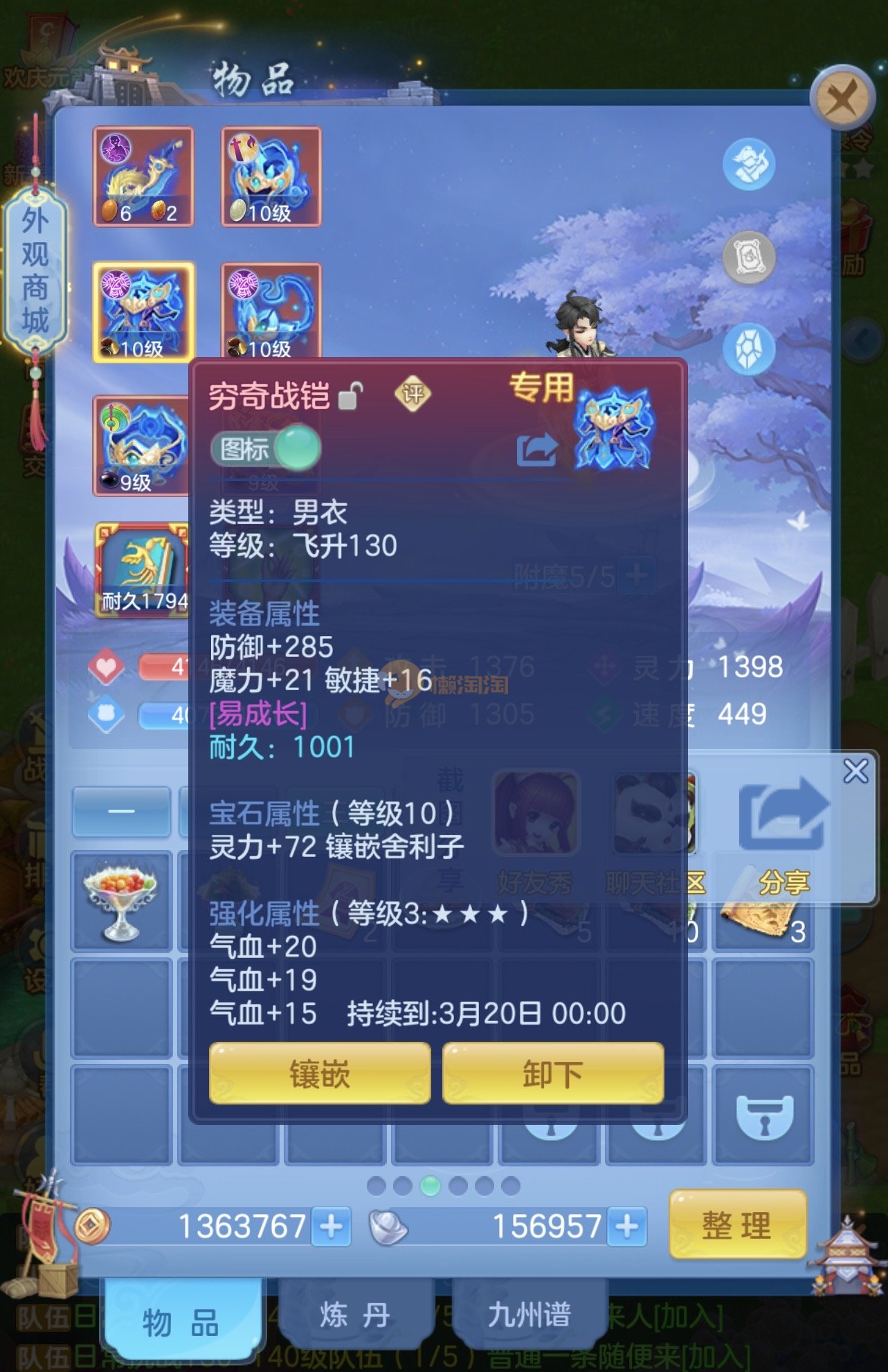Tap the 镶嵌 button
Viewport: 888px width, 1372px height.
[x=320, y=1074]
